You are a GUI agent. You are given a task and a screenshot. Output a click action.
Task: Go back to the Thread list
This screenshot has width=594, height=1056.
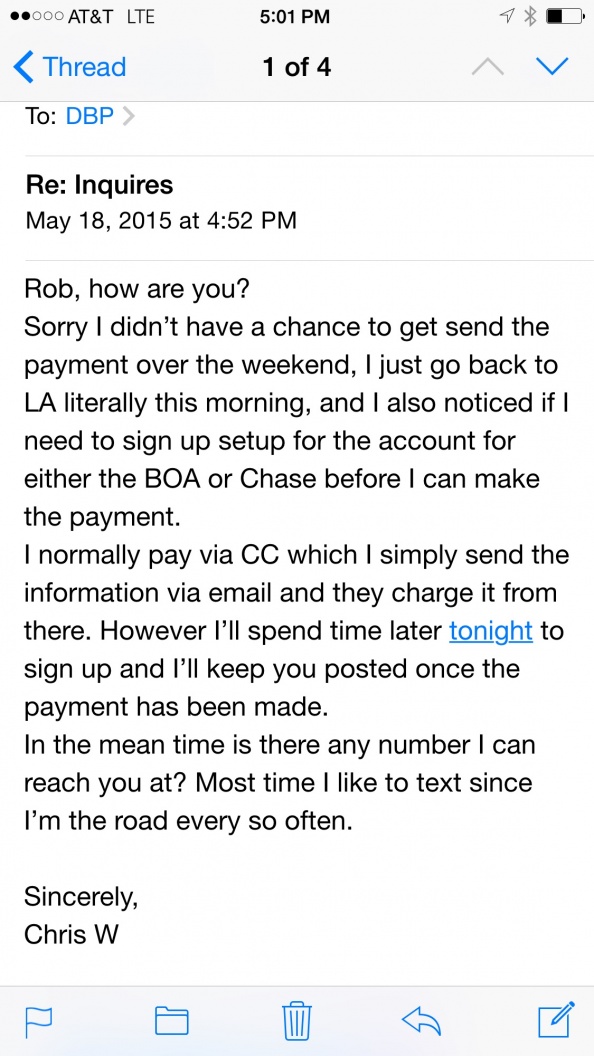(x=69, y=67)
